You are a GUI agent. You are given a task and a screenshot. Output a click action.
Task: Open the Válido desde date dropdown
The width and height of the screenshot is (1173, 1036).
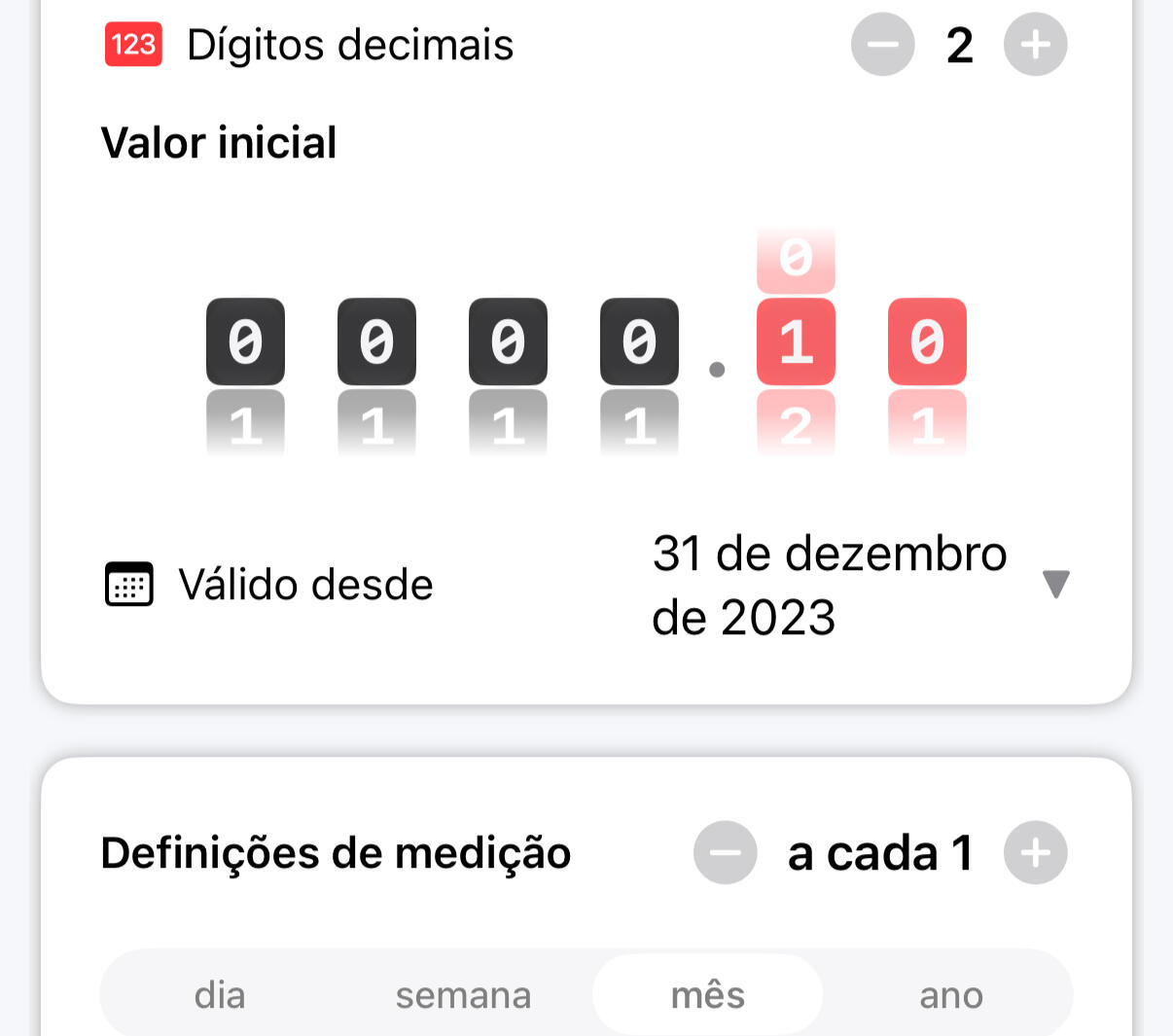[1055, 585]
